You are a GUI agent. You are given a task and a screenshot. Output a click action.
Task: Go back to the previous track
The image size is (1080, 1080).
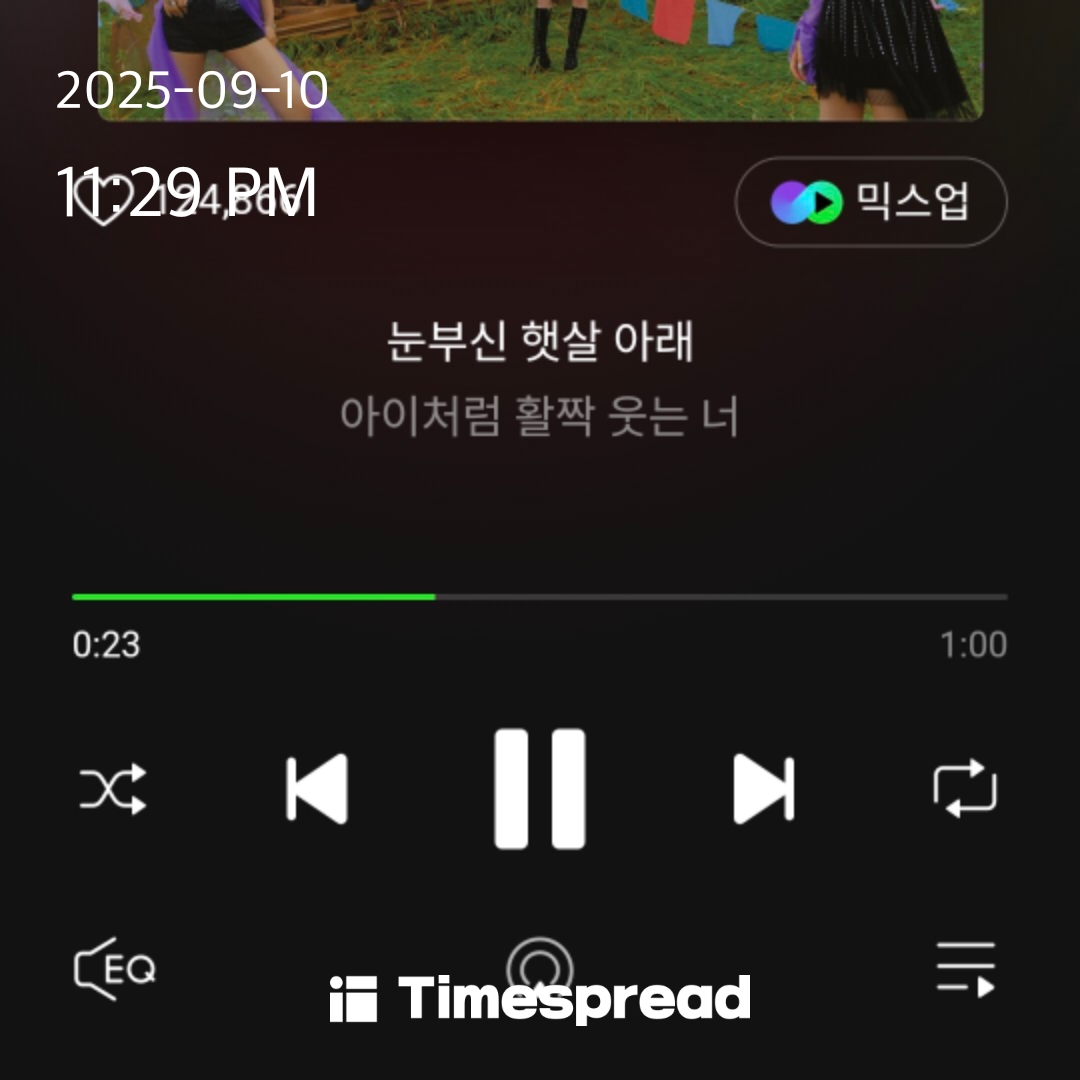[316, 789]
